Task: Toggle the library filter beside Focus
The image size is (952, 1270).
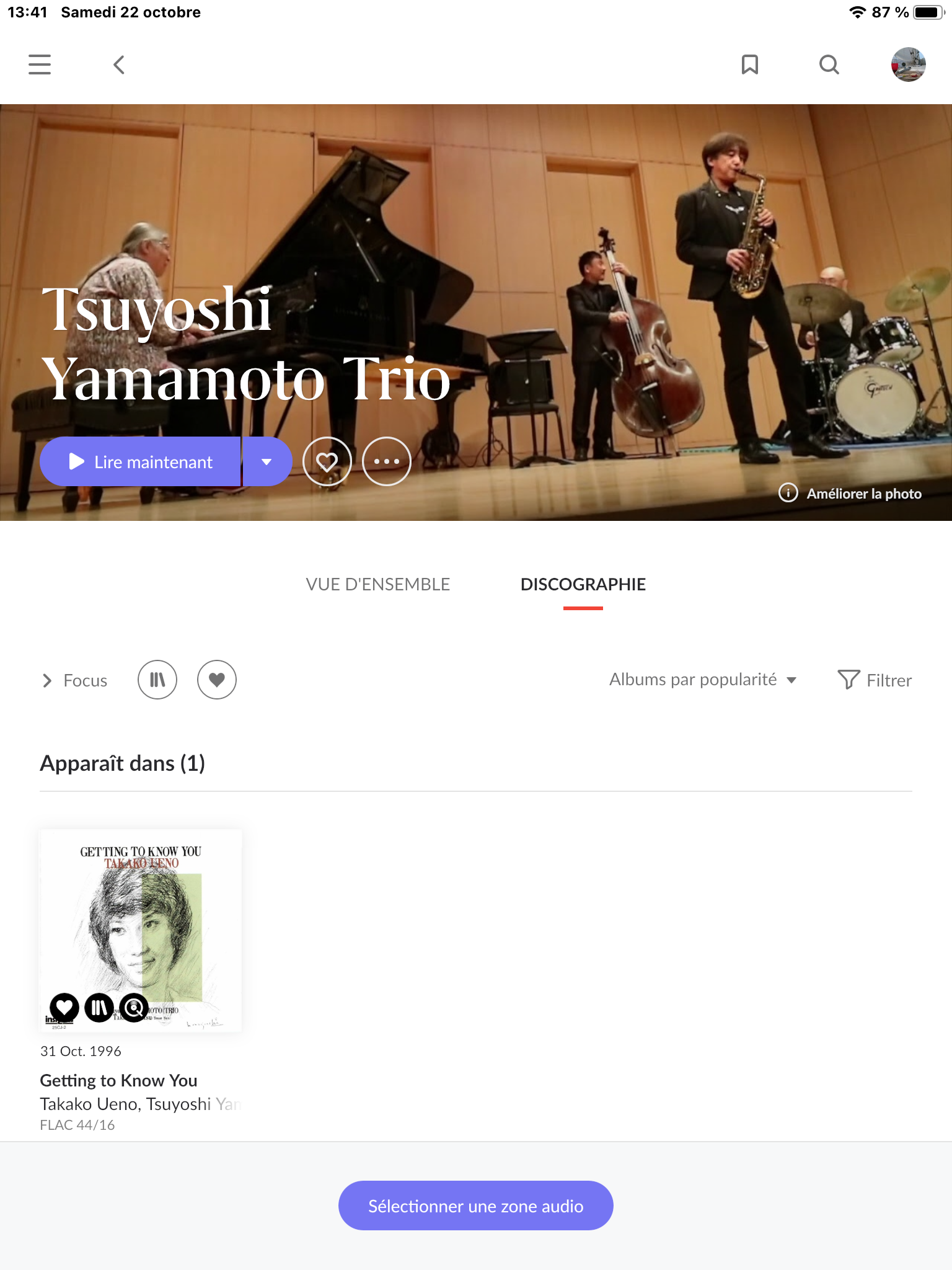Action: [157, 680]
